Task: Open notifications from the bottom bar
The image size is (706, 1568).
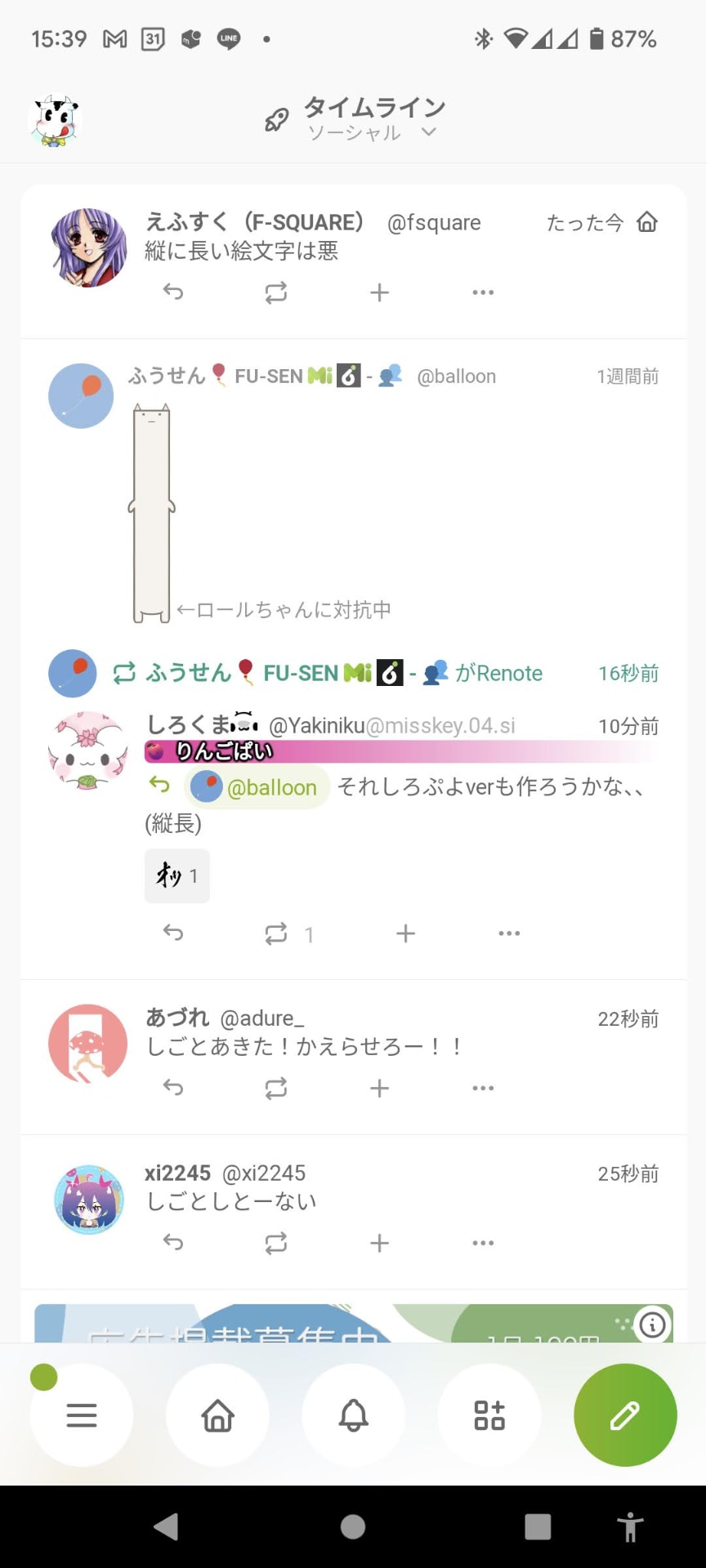Action: 353,1416
